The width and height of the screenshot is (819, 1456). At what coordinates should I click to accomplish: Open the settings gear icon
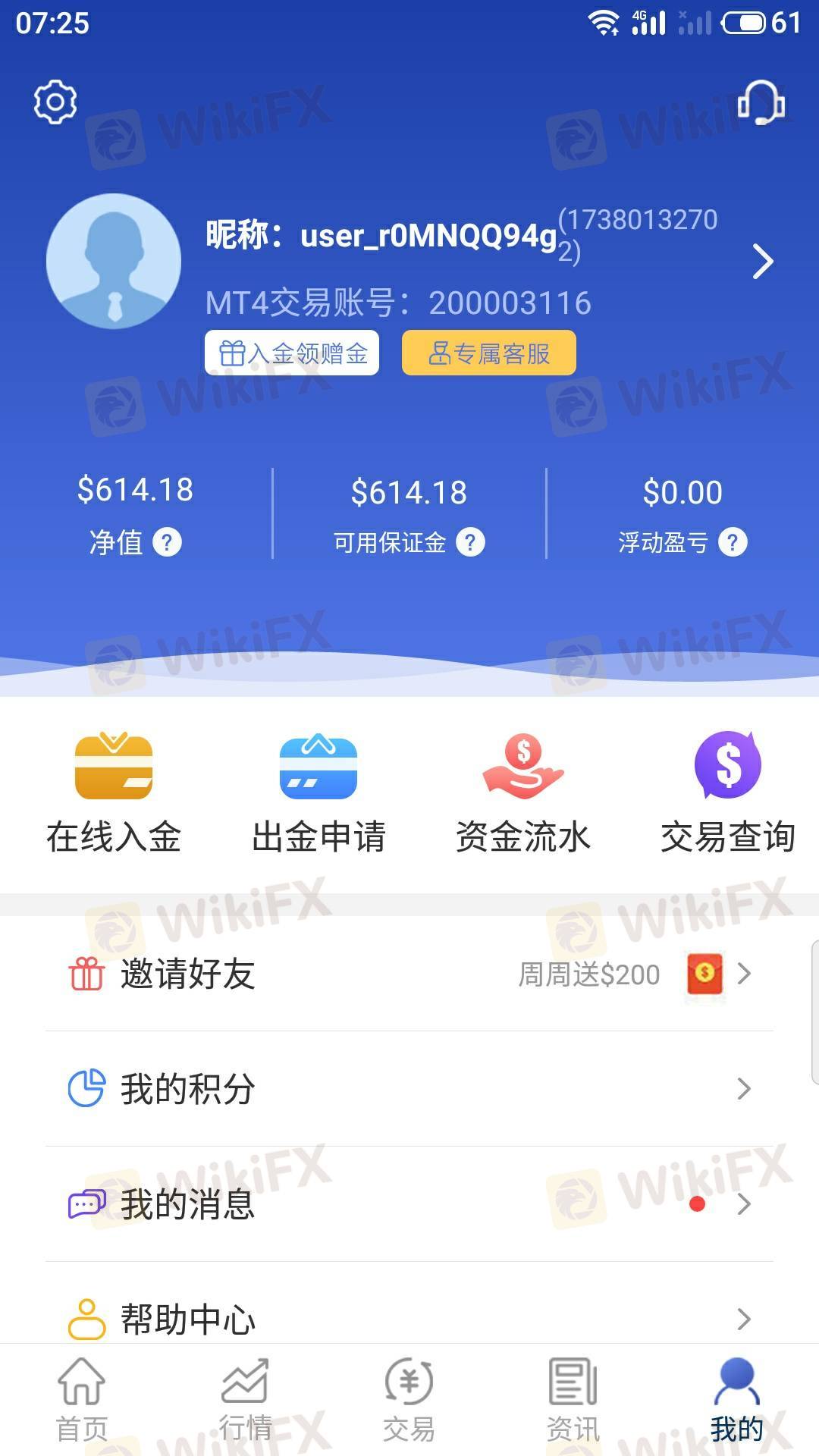click(x=55, y=102)
